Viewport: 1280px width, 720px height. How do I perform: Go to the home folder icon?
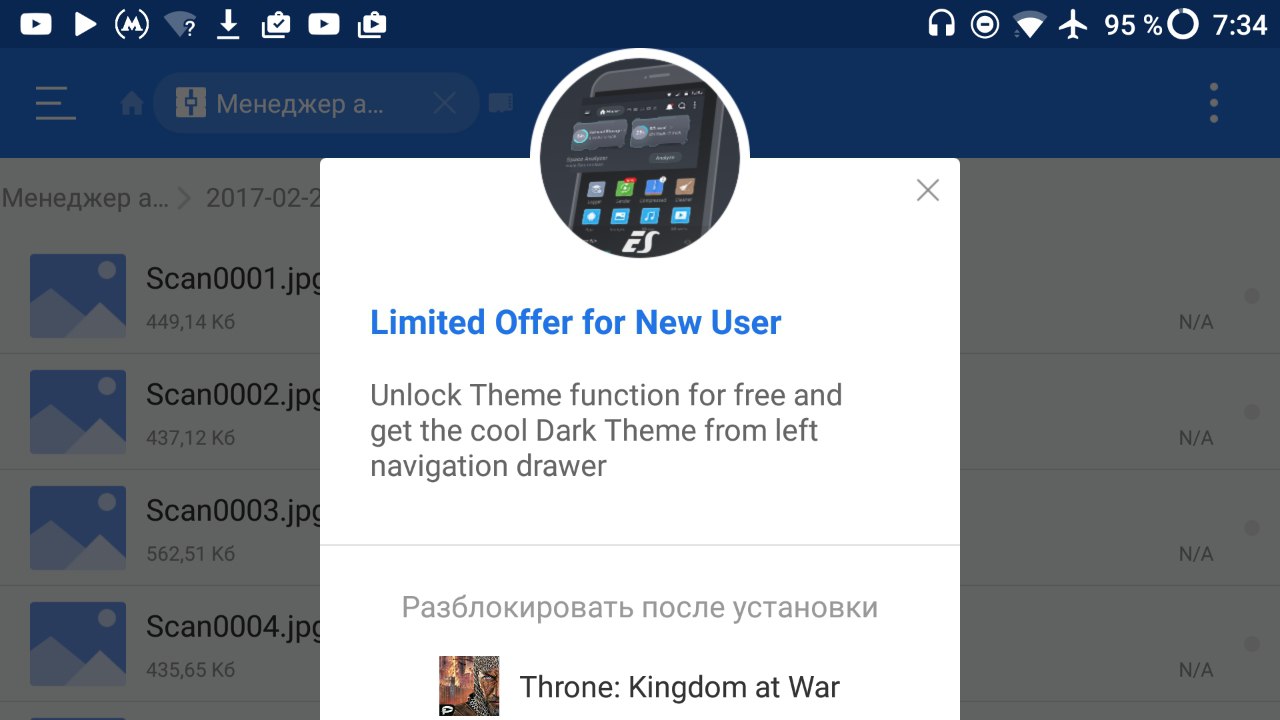[132, 104]
